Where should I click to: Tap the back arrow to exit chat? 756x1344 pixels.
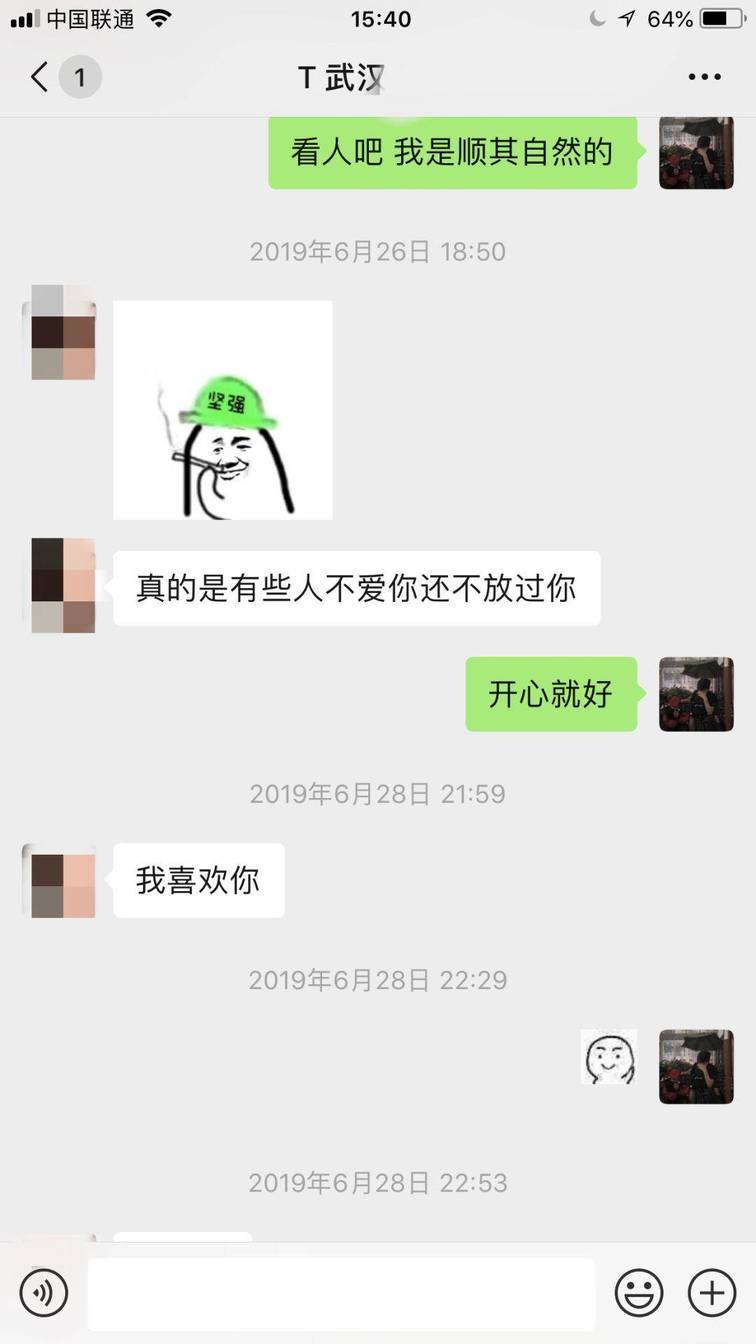click(x=38, y=77)
